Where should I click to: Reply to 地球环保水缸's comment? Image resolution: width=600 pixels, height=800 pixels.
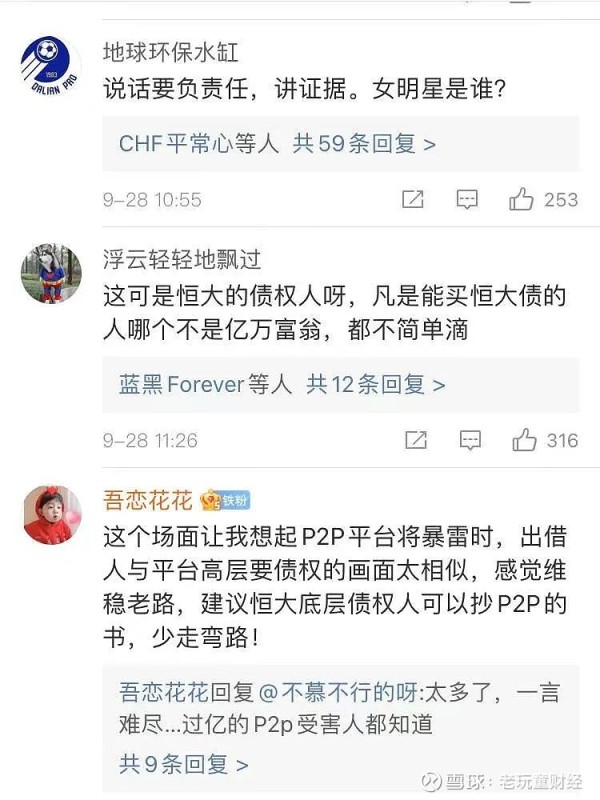467,199
